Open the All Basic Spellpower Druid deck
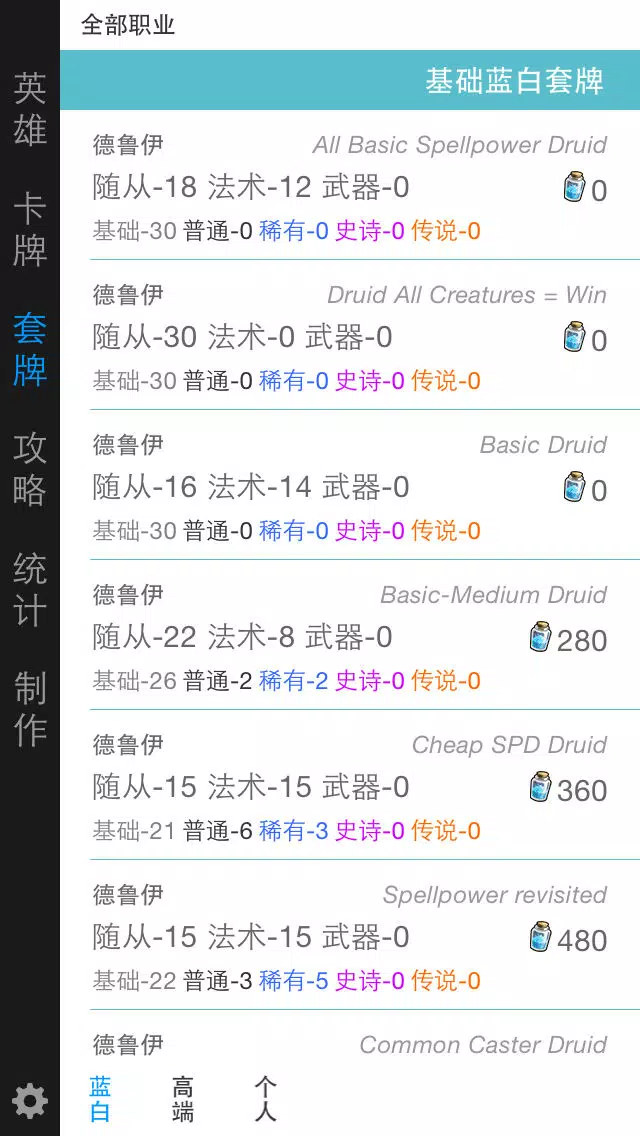This screenshot has width=640, height=1136. pos(350,186)
